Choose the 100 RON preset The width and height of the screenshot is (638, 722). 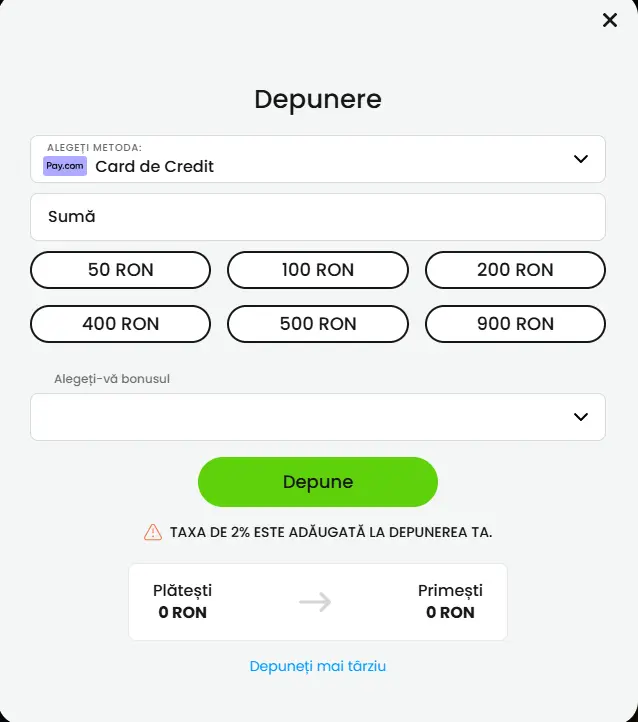pyautogui.click(x=318, y=270)
